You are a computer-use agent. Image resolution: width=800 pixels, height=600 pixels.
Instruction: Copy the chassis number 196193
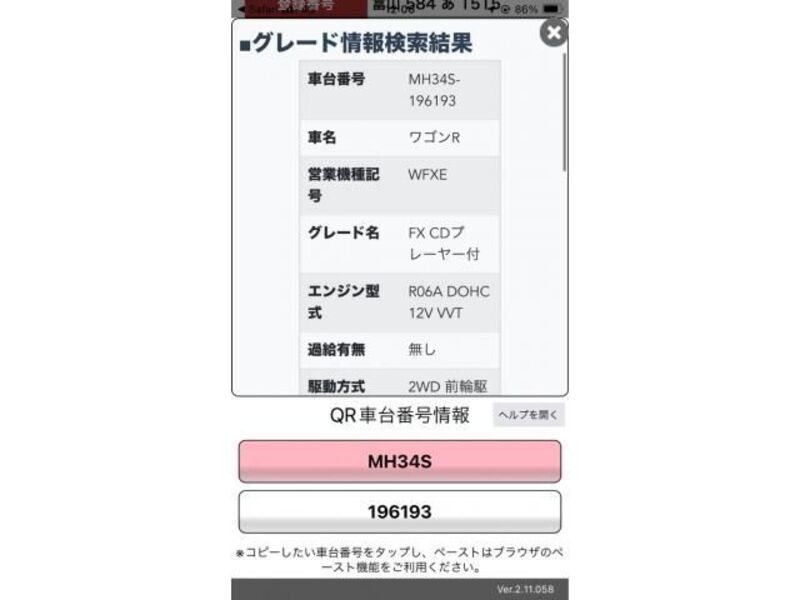tap(399, 512)
